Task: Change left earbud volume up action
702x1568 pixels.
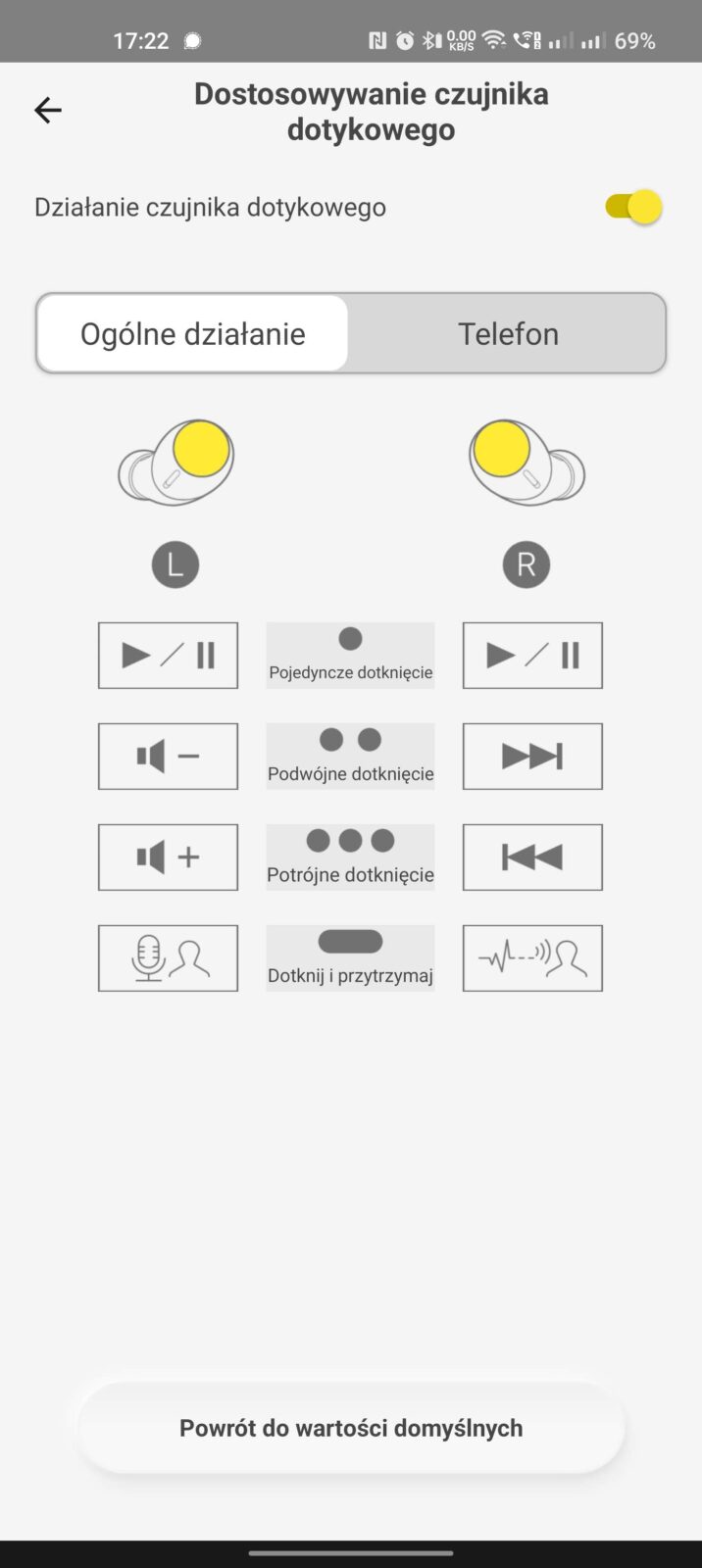Action: pyautogui.click(x=168, y=857)
